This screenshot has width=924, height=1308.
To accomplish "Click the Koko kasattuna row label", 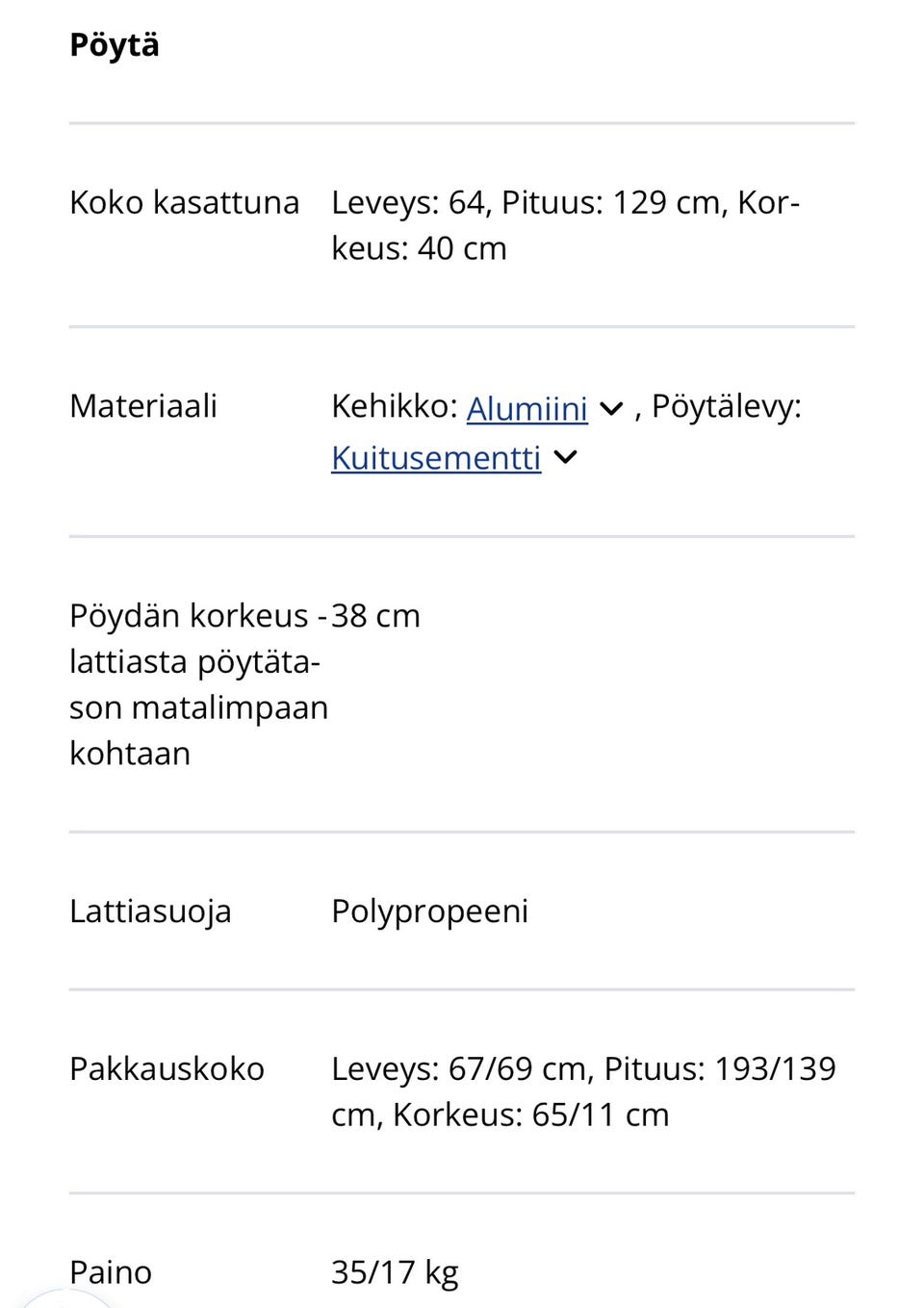I will point(183,203).
